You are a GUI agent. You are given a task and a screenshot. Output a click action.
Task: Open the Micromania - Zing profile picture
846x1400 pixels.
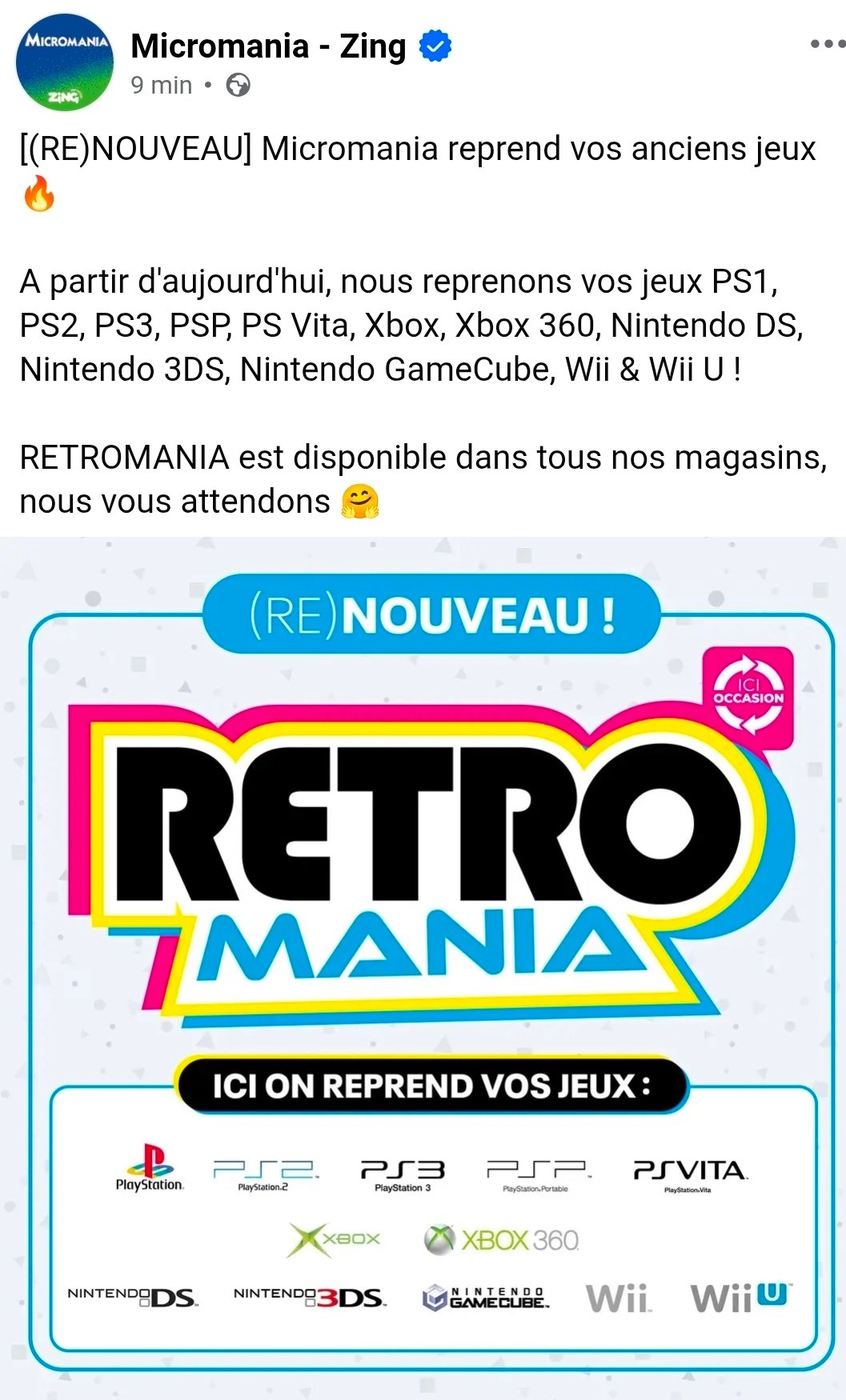[x=66, y=62]
